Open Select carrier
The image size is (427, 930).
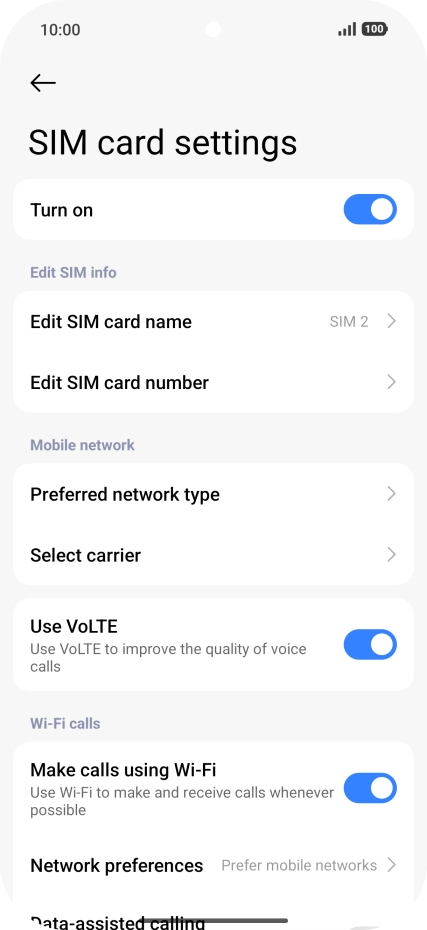(214, 555)
